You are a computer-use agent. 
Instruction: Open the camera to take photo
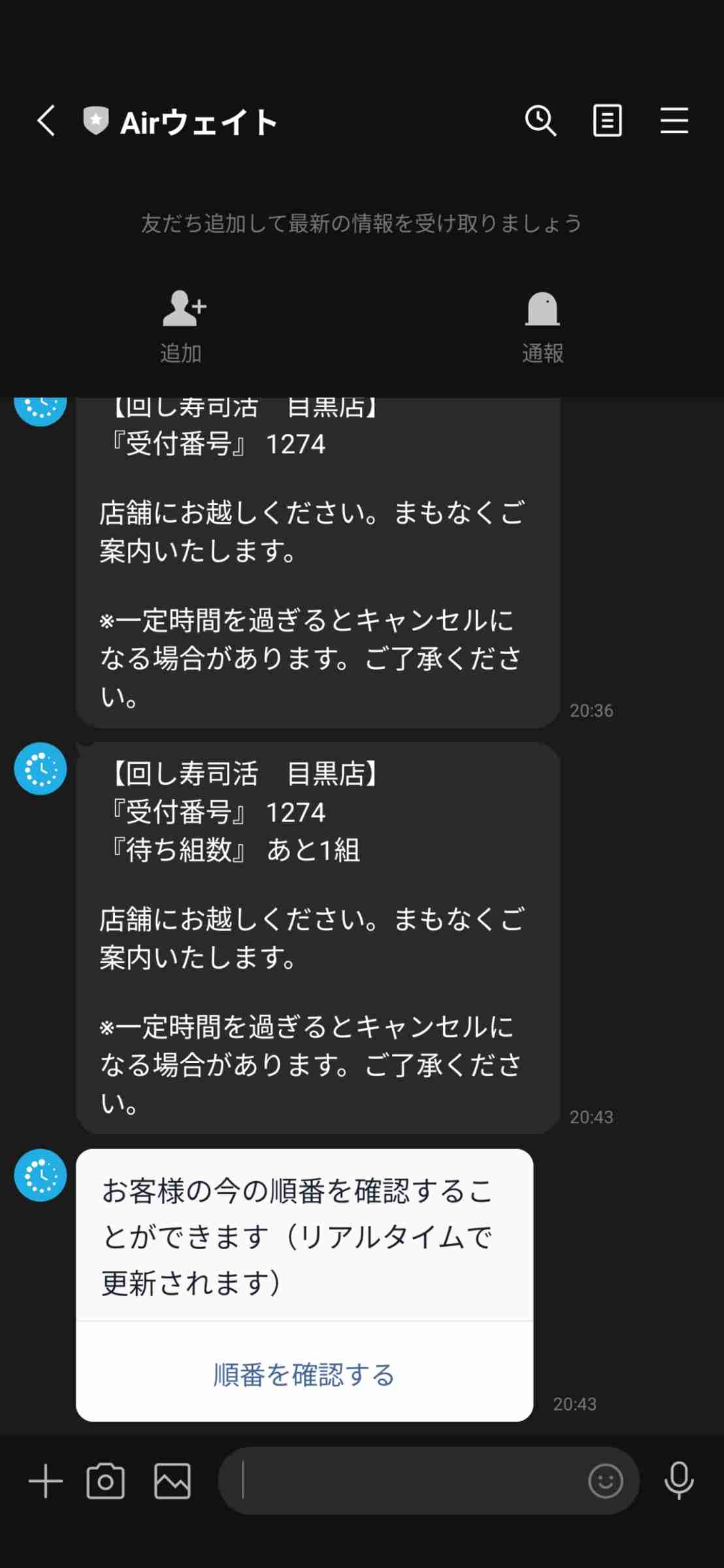tap(105, 1481)
